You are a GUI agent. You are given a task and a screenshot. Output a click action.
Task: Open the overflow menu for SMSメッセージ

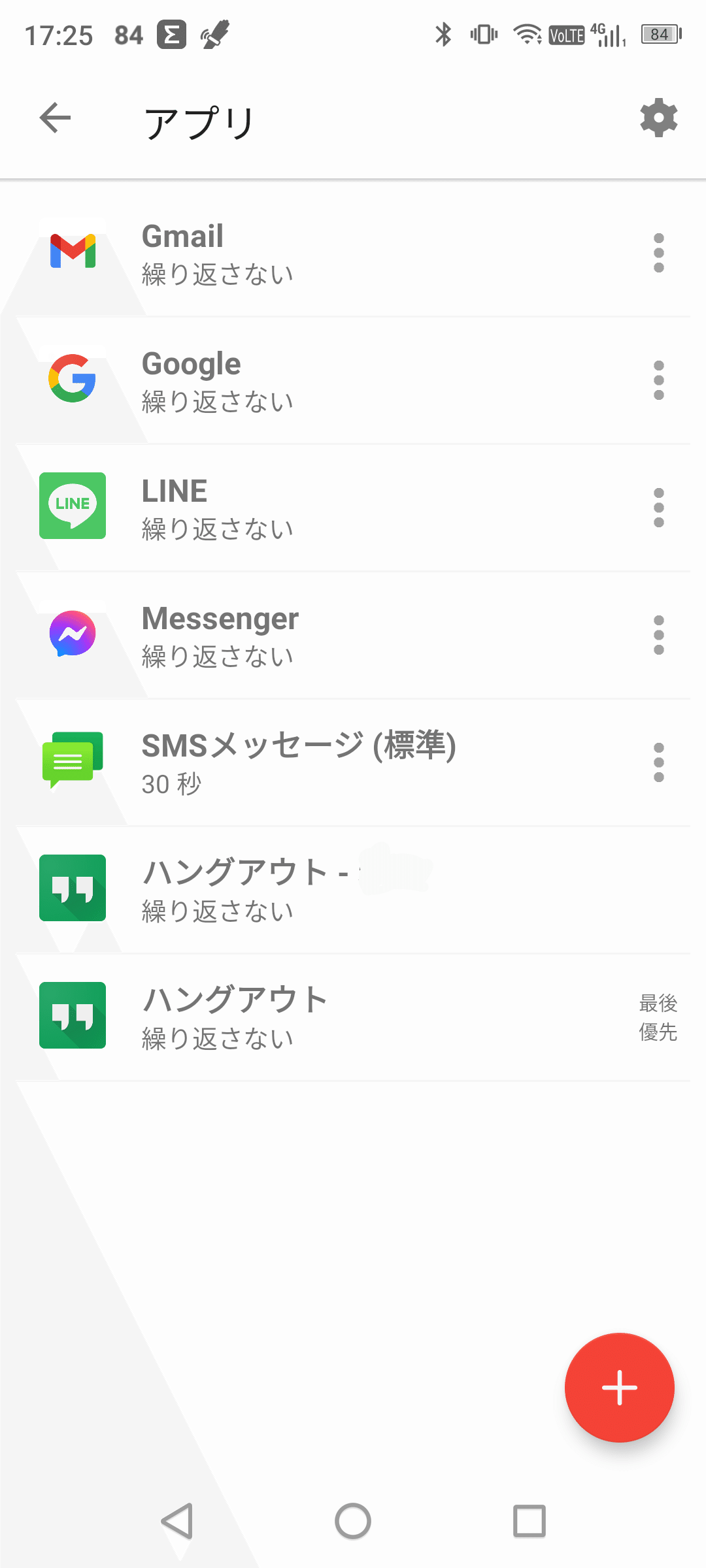(658, 762)
